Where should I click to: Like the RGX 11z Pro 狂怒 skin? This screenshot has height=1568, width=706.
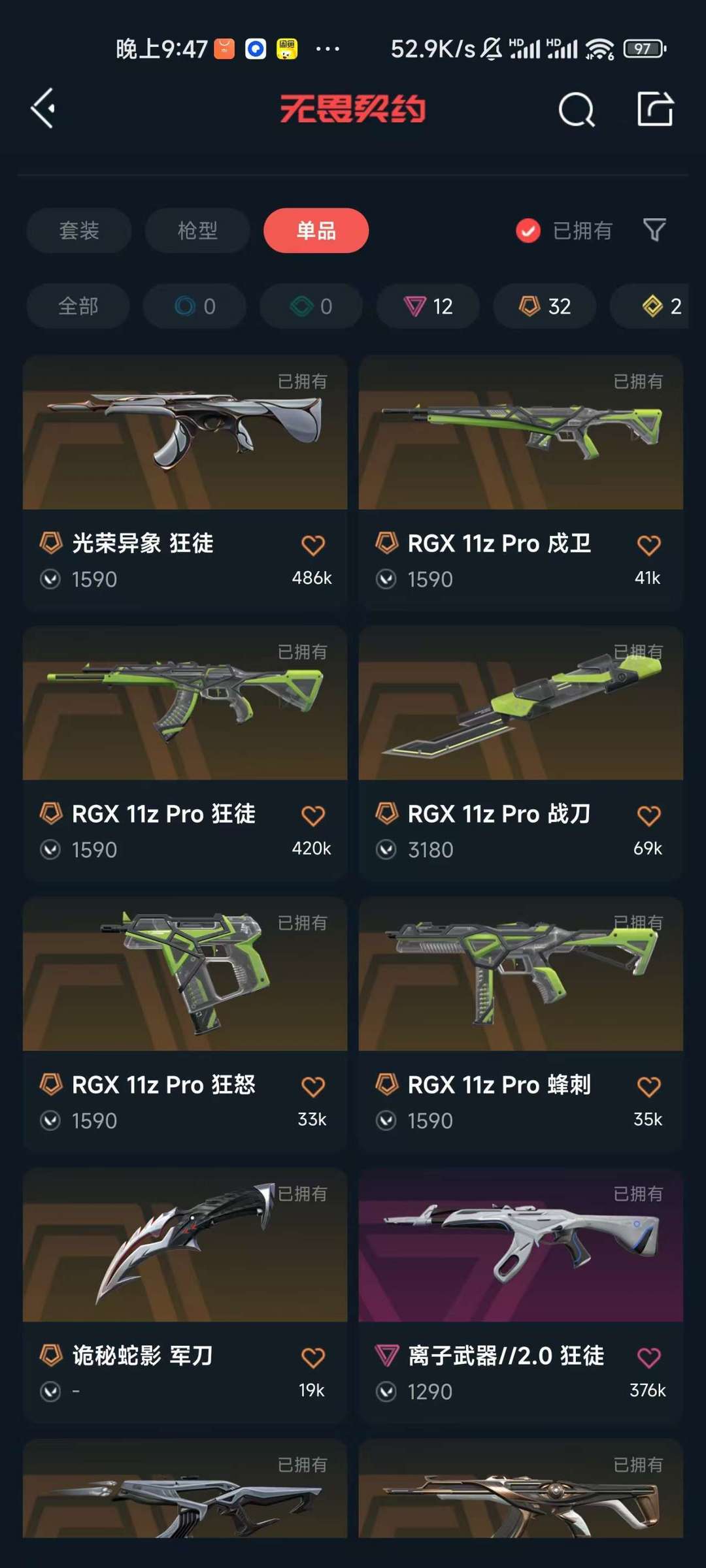coord(313,1087)
